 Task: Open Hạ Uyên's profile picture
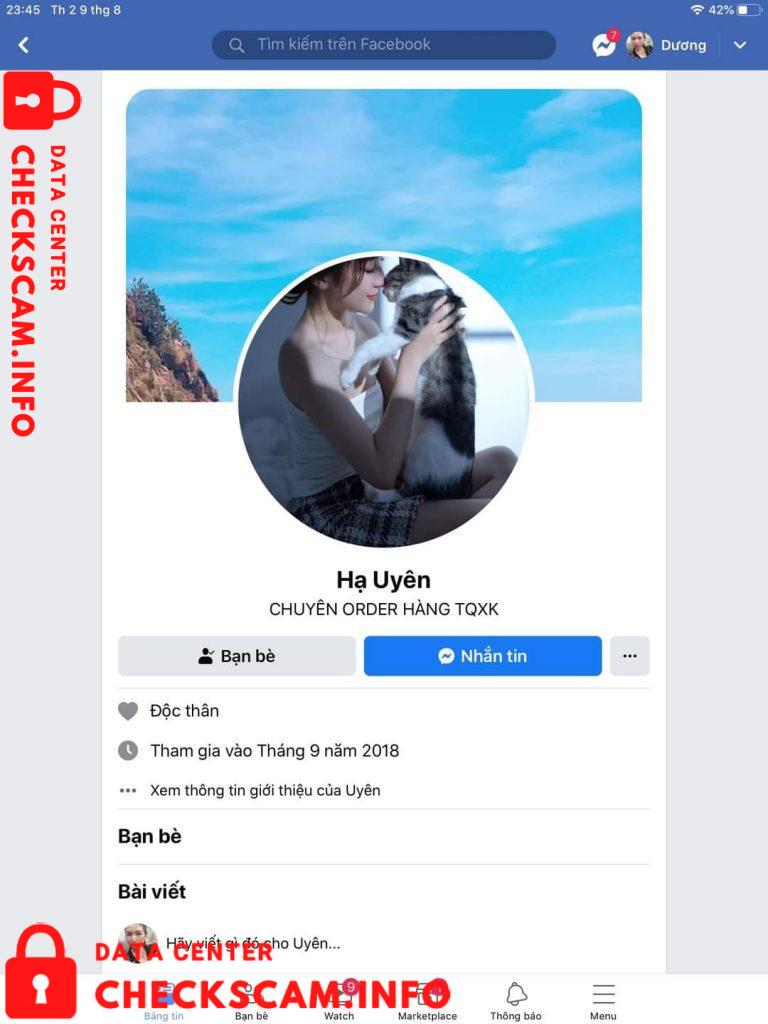pos(383,400)
